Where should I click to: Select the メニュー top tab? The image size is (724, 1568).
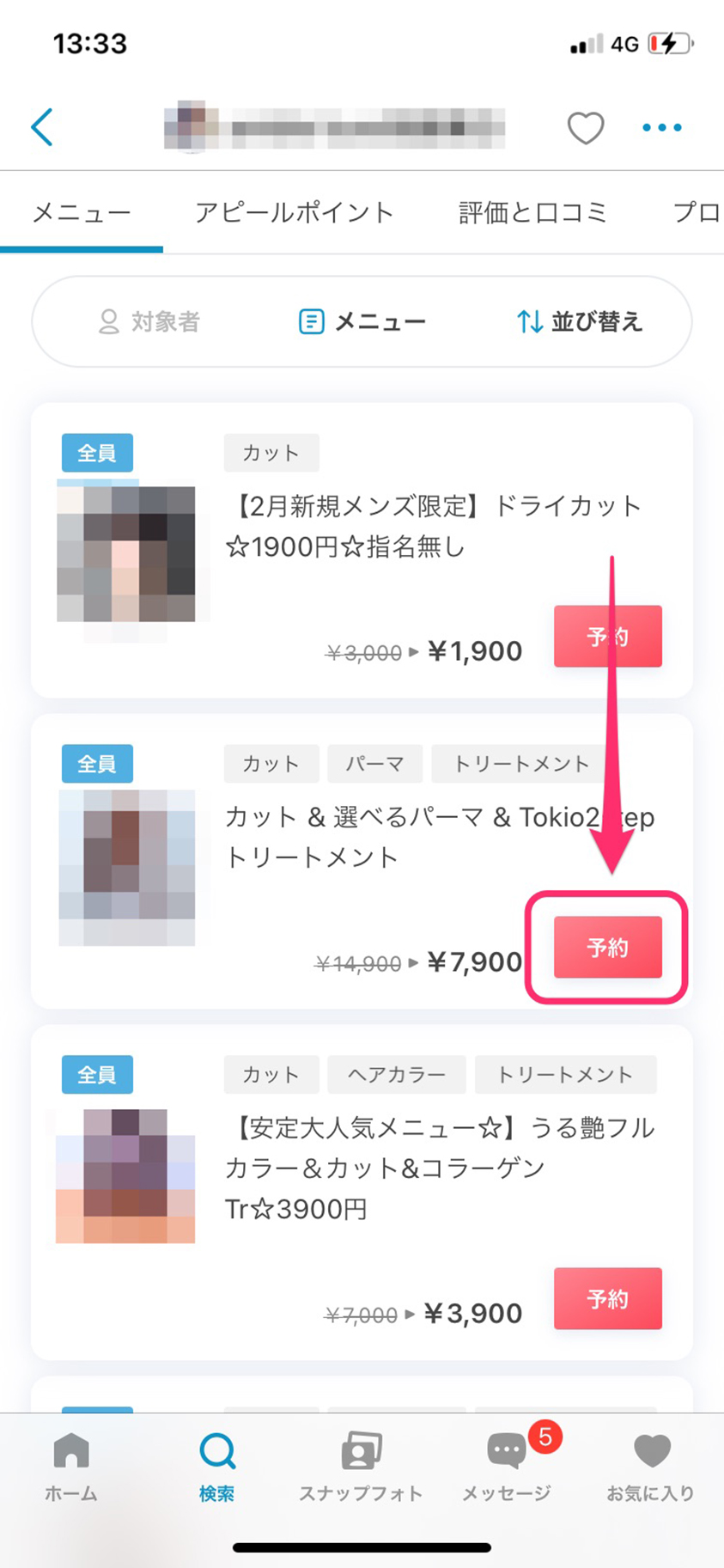point(82,212)
